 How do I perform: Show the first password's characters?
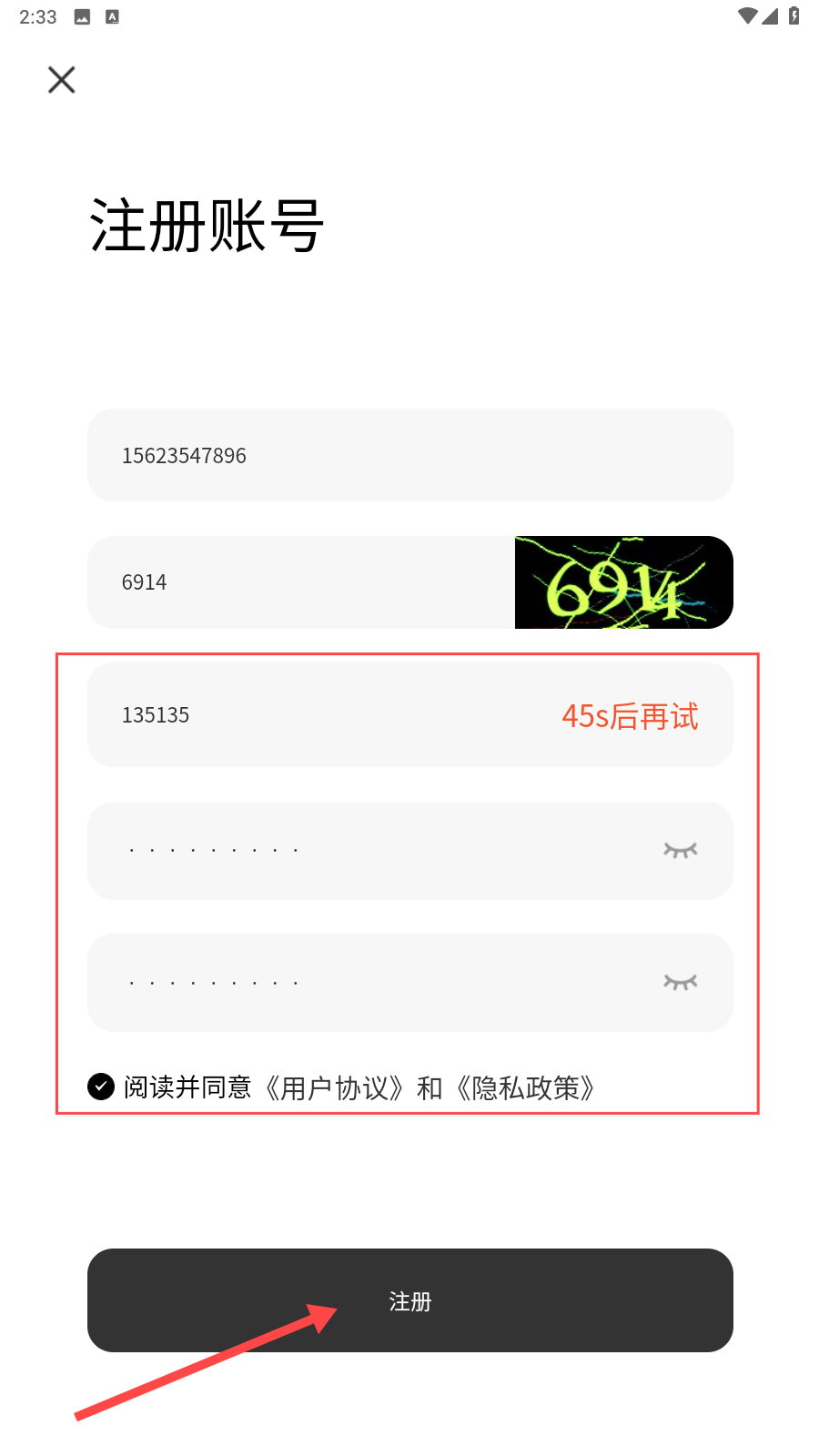(x=681, y=851)
